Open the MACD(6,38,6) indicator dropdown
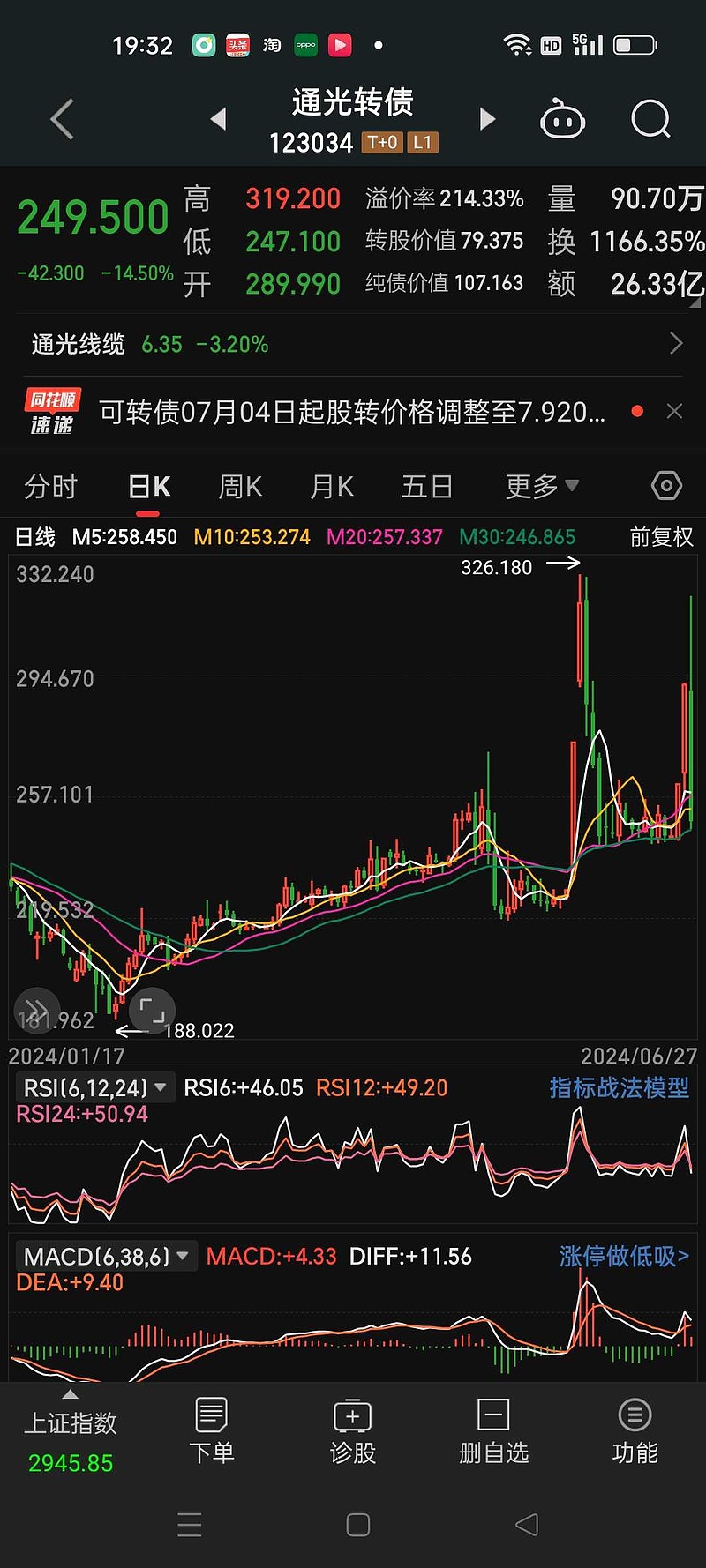 coord(106,1256)
